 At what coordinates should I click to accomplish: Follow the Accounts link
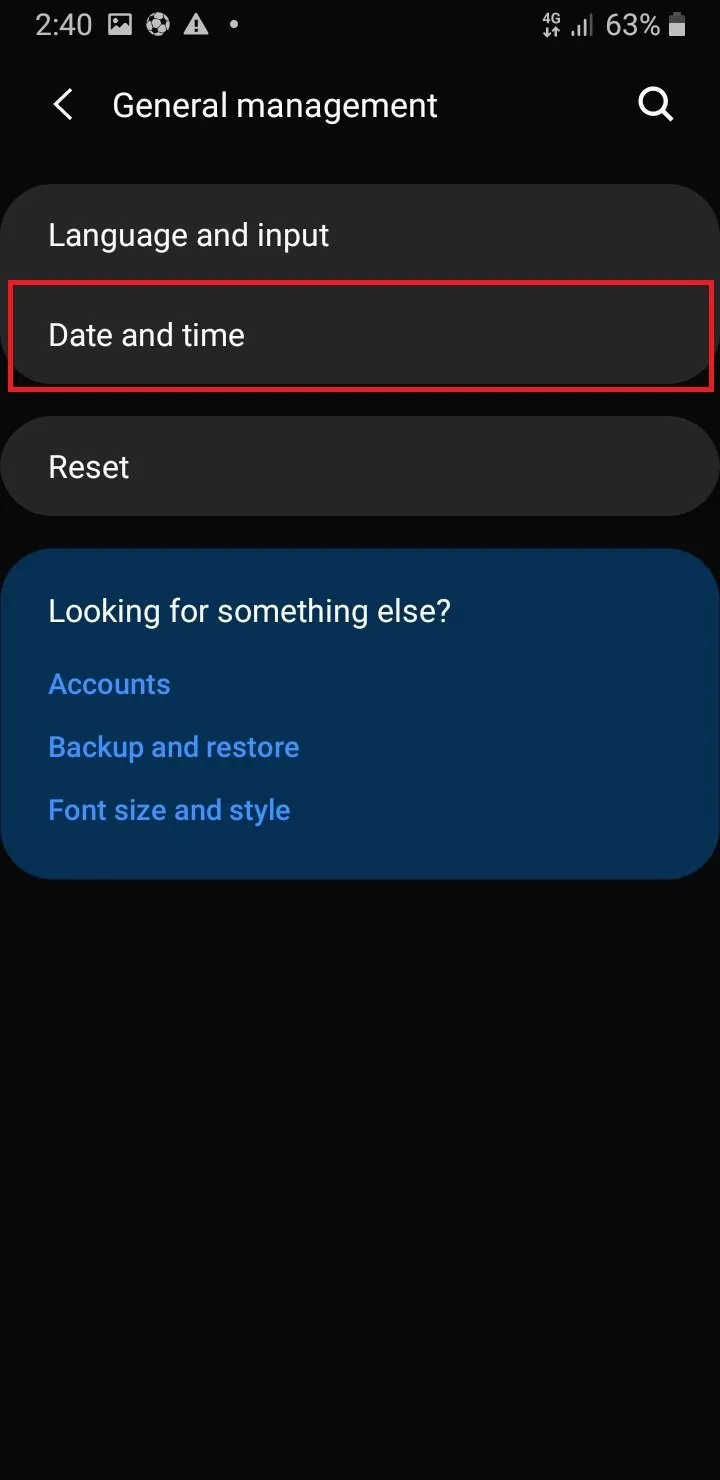109,684
